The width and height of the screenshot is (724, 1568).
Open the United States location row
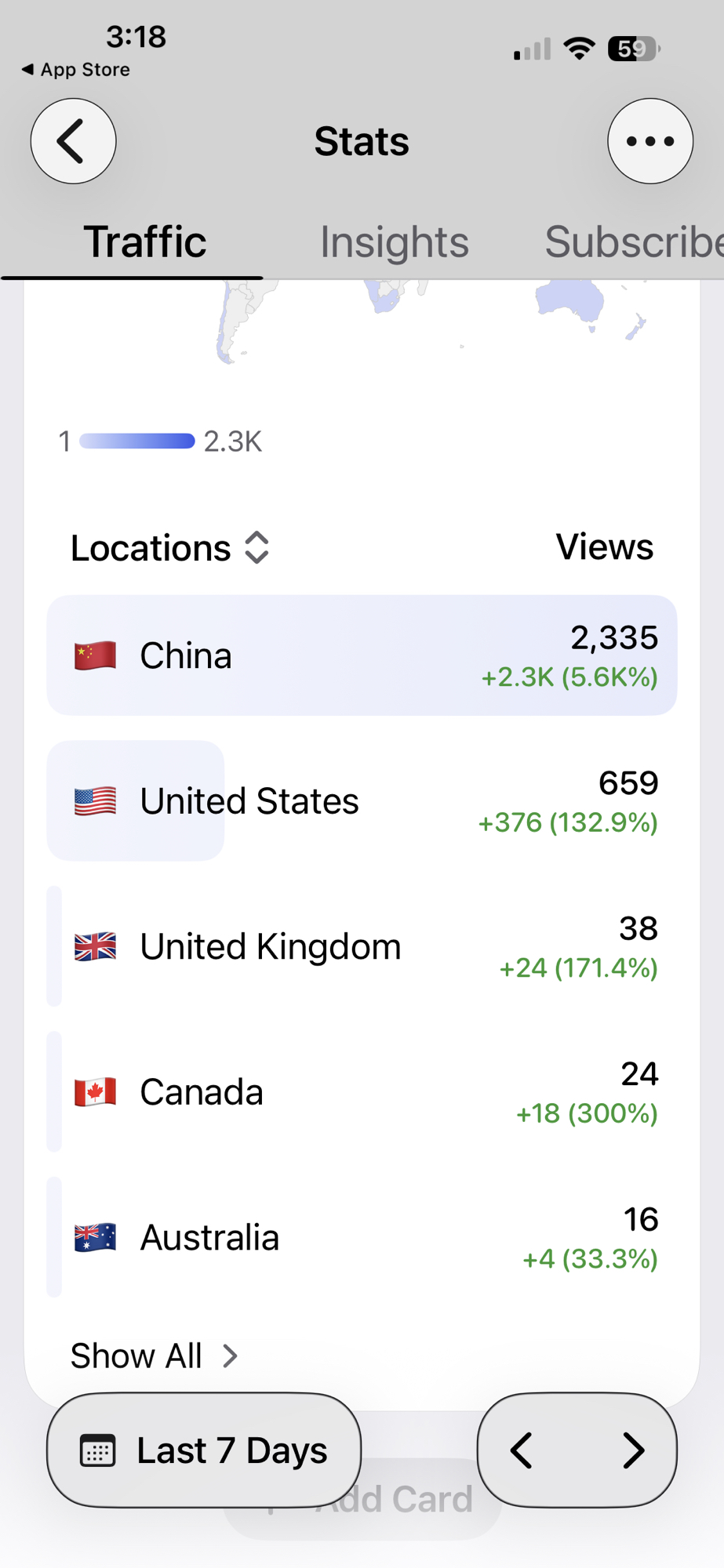pyautogui.click(x=362, y=800)
